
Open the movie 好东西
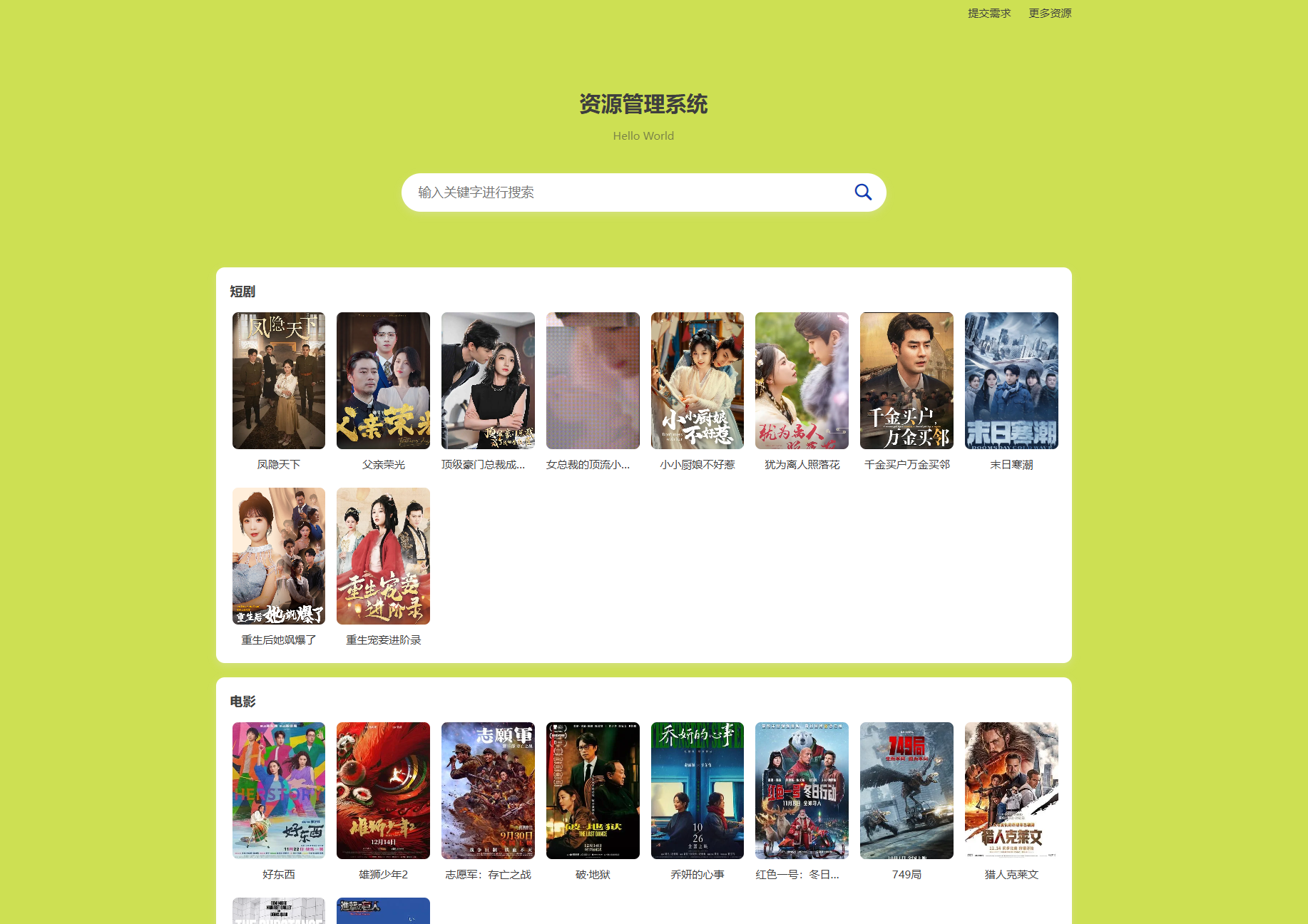click(x=279, y=791)
